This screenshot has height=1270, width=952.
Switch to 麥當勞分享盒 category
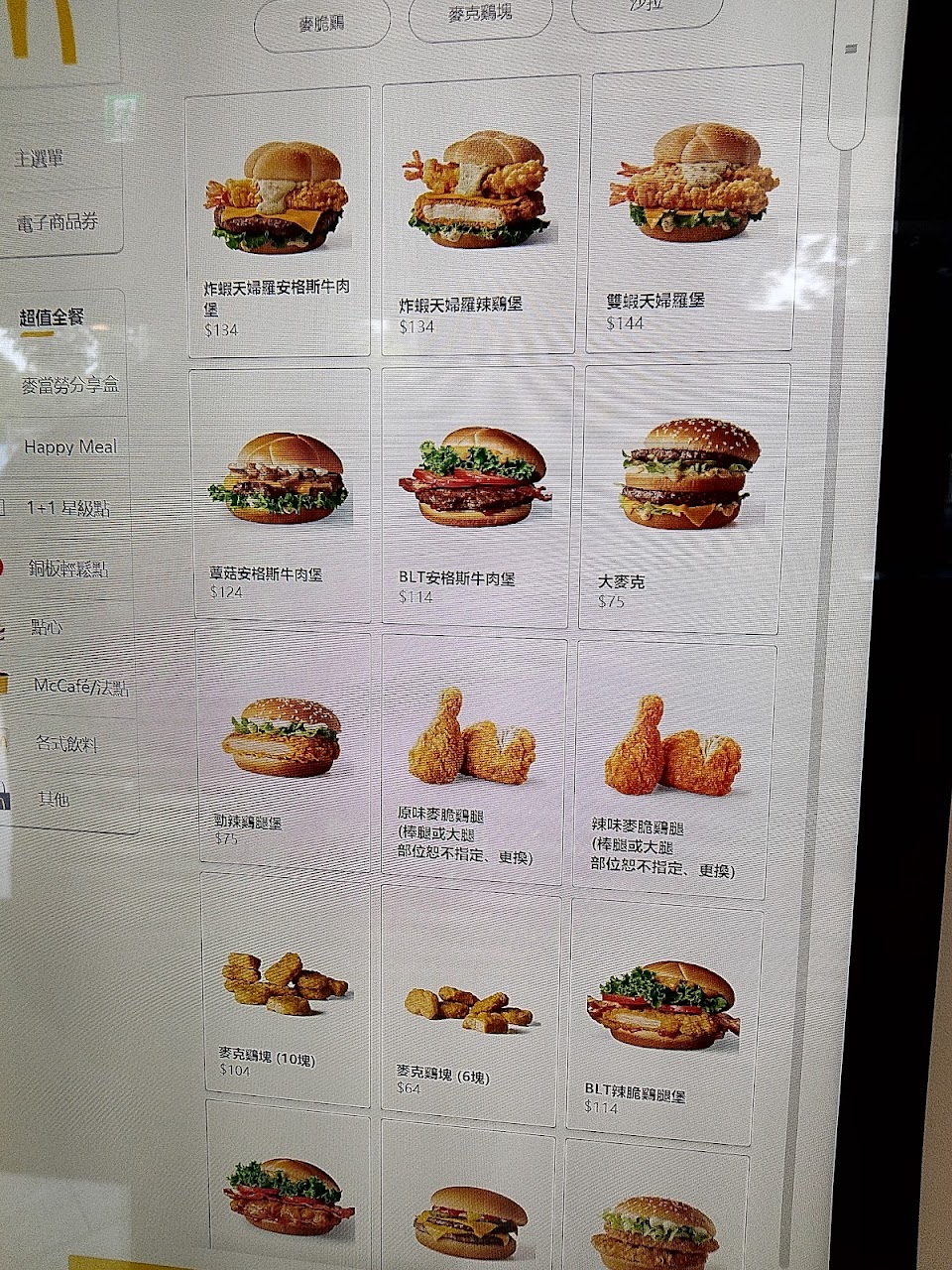pos(69,385)
